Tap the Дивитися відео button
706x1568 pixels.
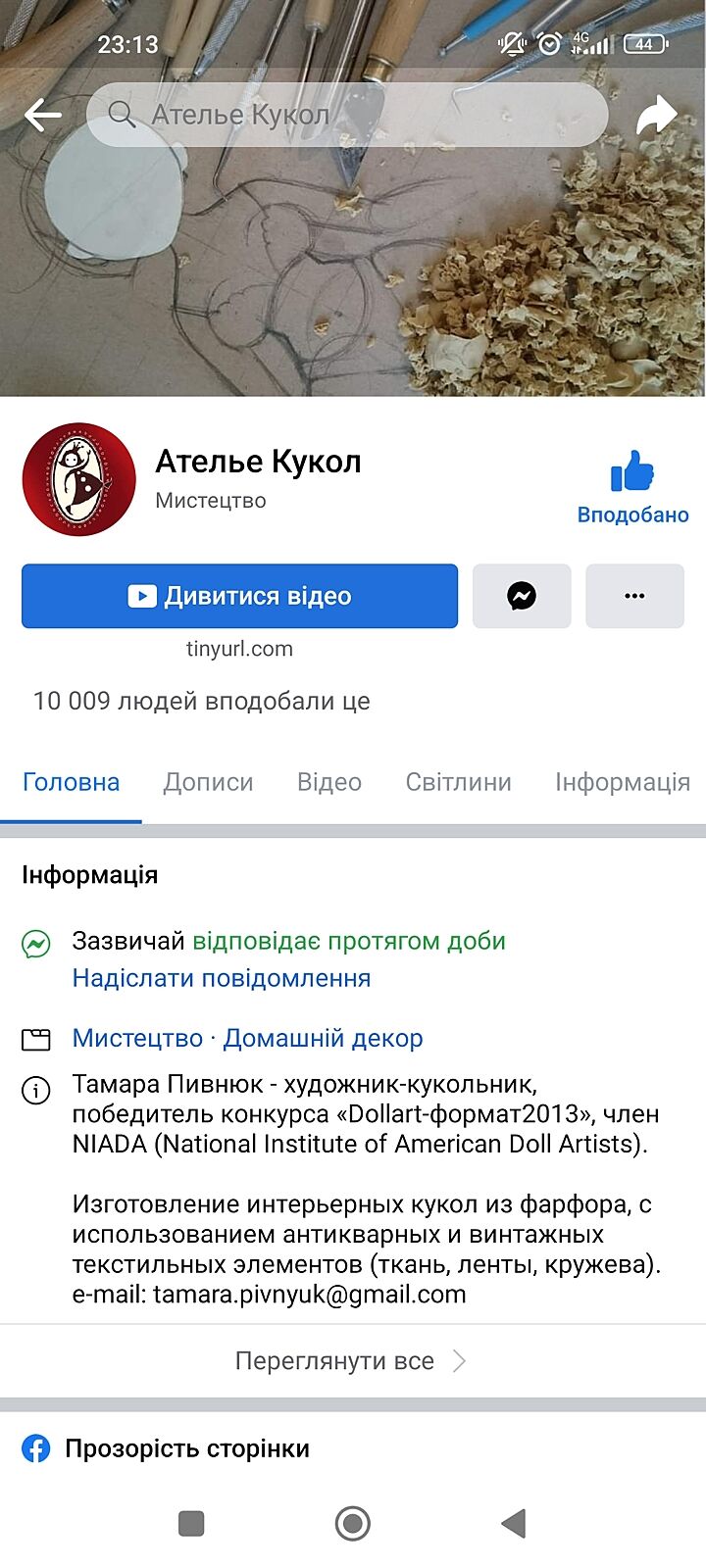click(x=239, y=596)
